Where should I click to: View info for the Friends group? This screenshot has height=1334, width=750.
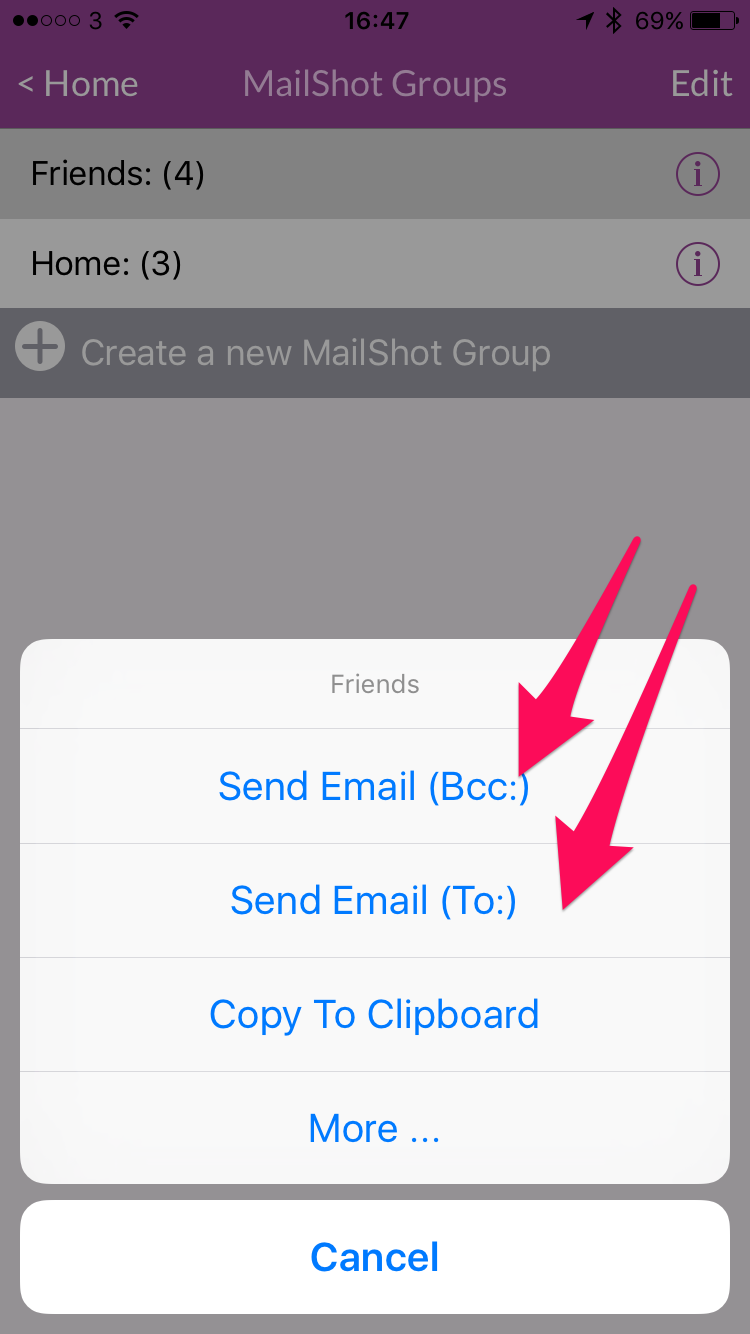click(x=698, y=175)
